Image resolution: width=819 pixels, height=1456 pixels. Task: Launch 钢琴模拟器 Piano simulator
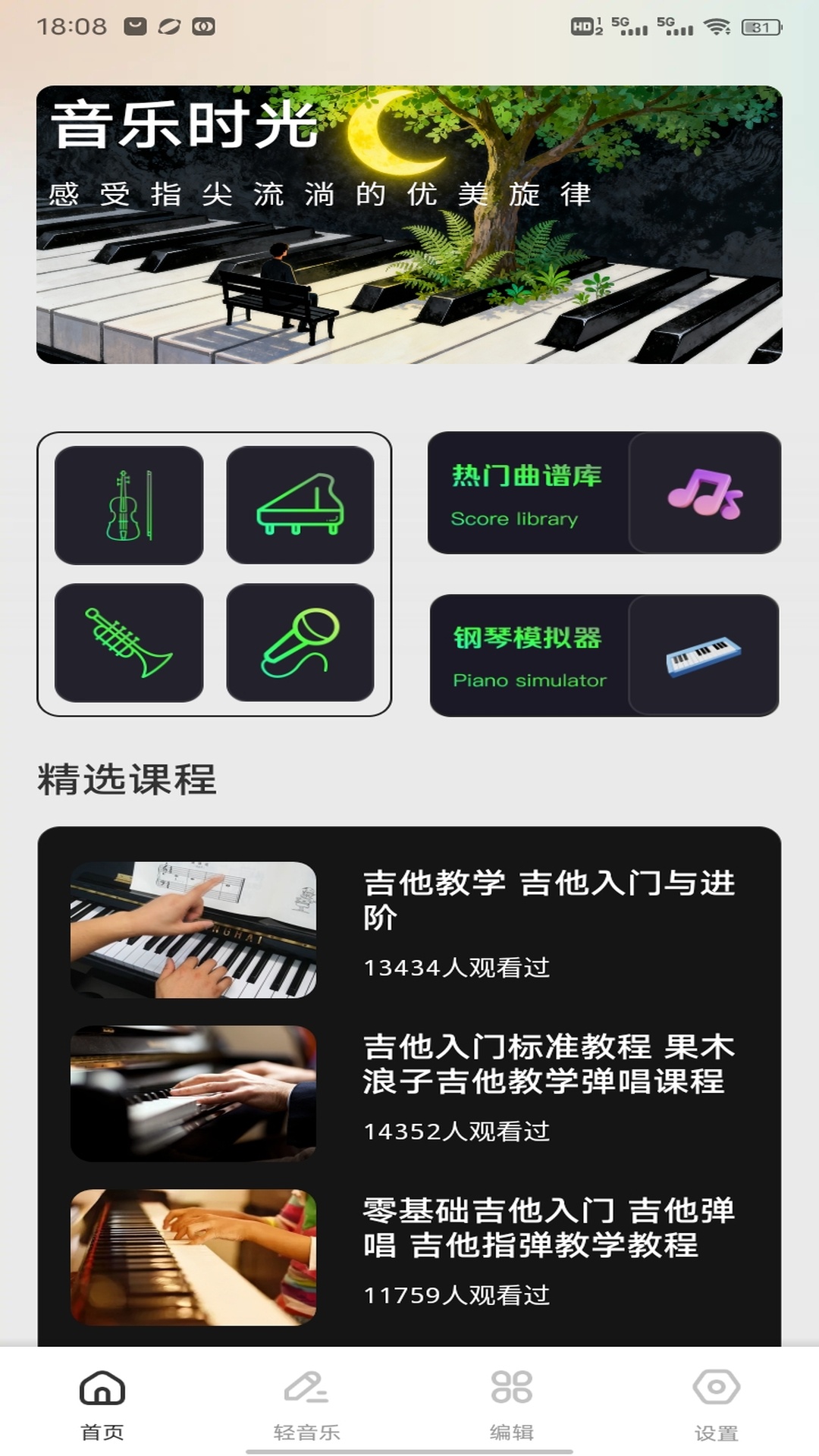pyautogui.click(x=604, y=655)
